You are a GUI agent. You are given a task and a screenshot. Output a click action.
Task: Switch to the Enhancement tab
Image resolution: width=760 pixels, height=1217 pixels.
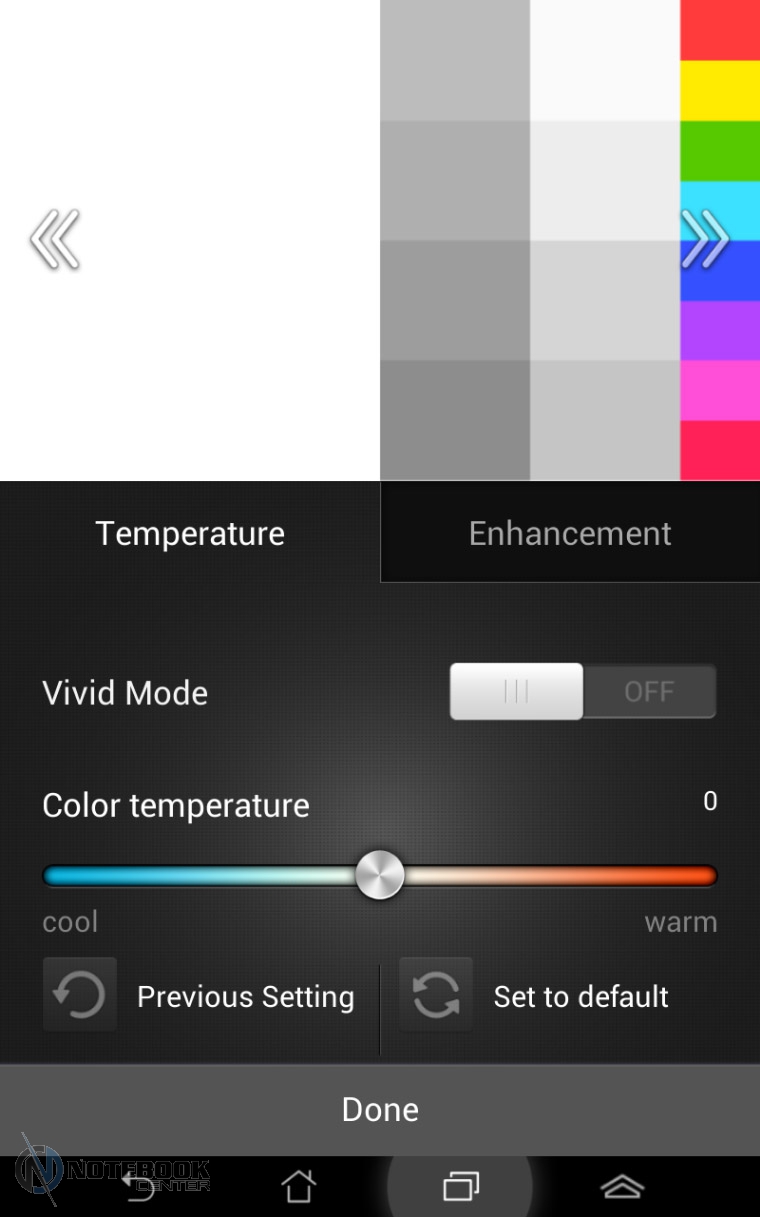(x=570, y=533)
